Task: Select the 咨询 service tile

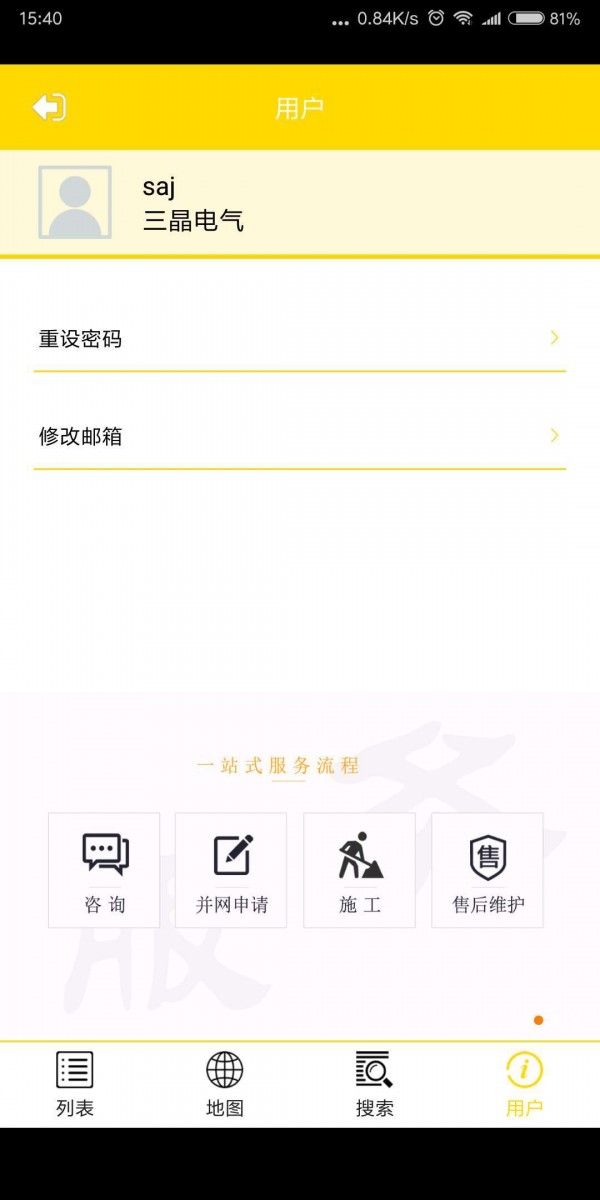Action: (104, 870)
